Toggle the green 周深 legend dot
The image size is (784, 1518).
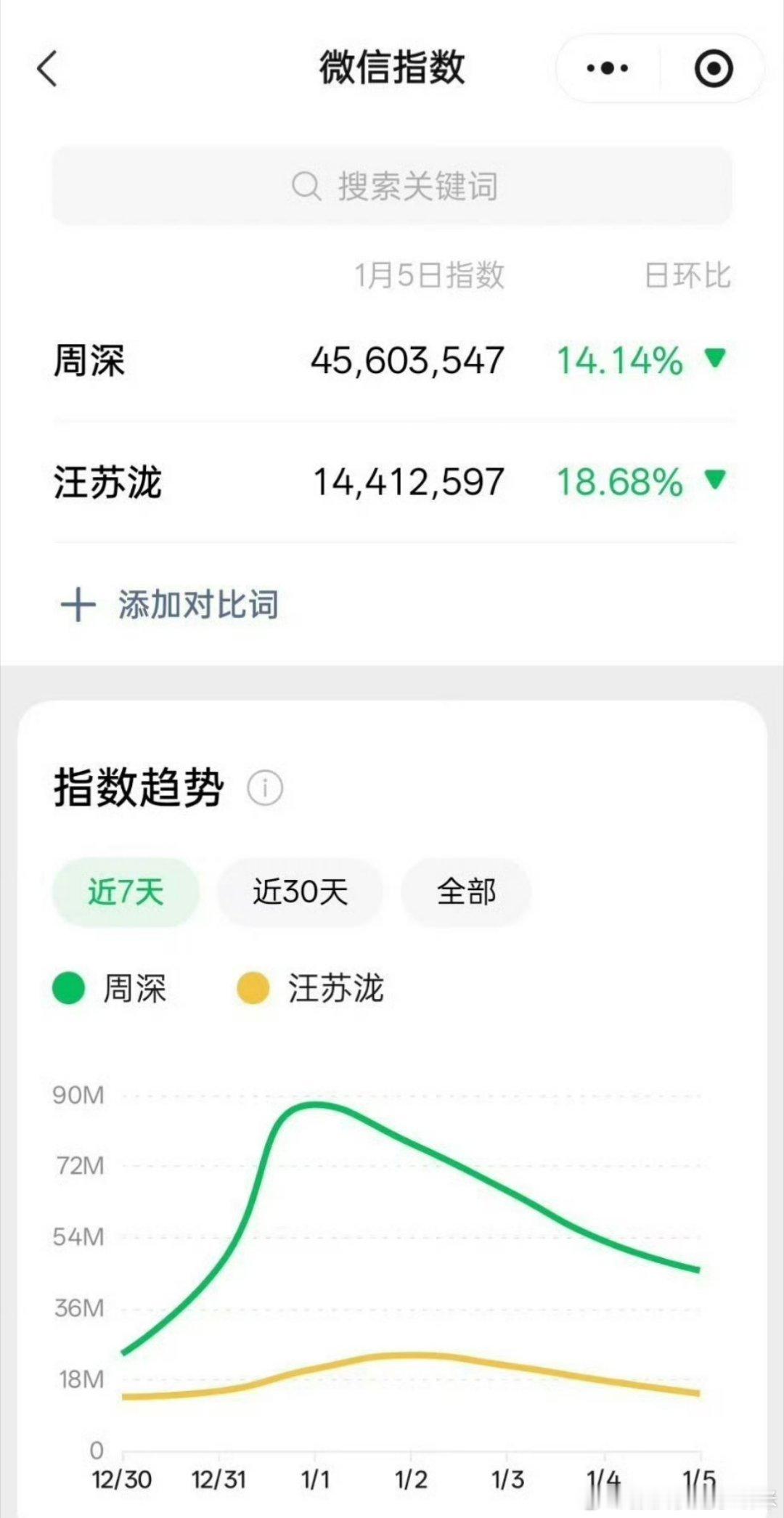pyautogui.click(x=69, y=987)
